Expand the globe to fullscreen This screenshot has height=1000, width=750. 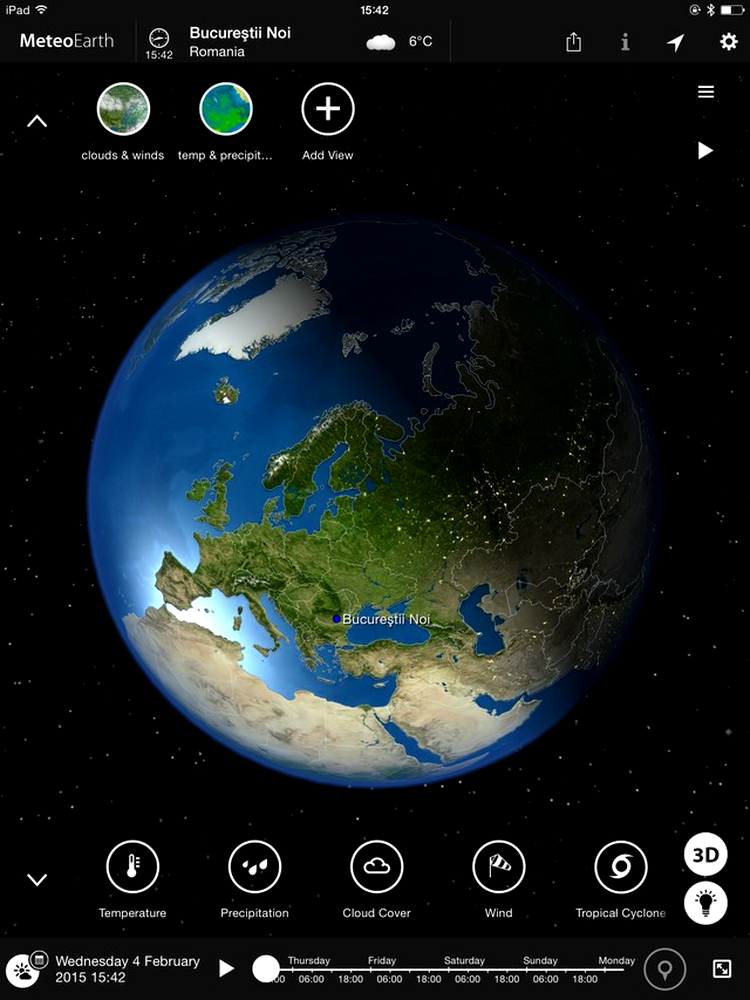722,968
